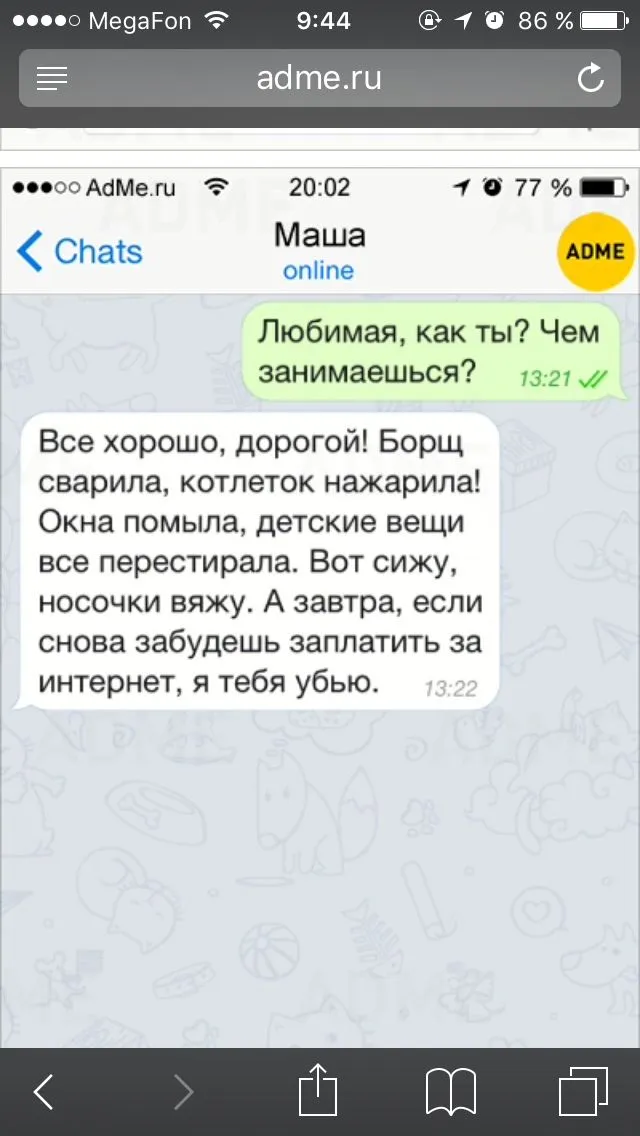Go back in Safari
The image size is (640, 1136).
[44, 1092]
